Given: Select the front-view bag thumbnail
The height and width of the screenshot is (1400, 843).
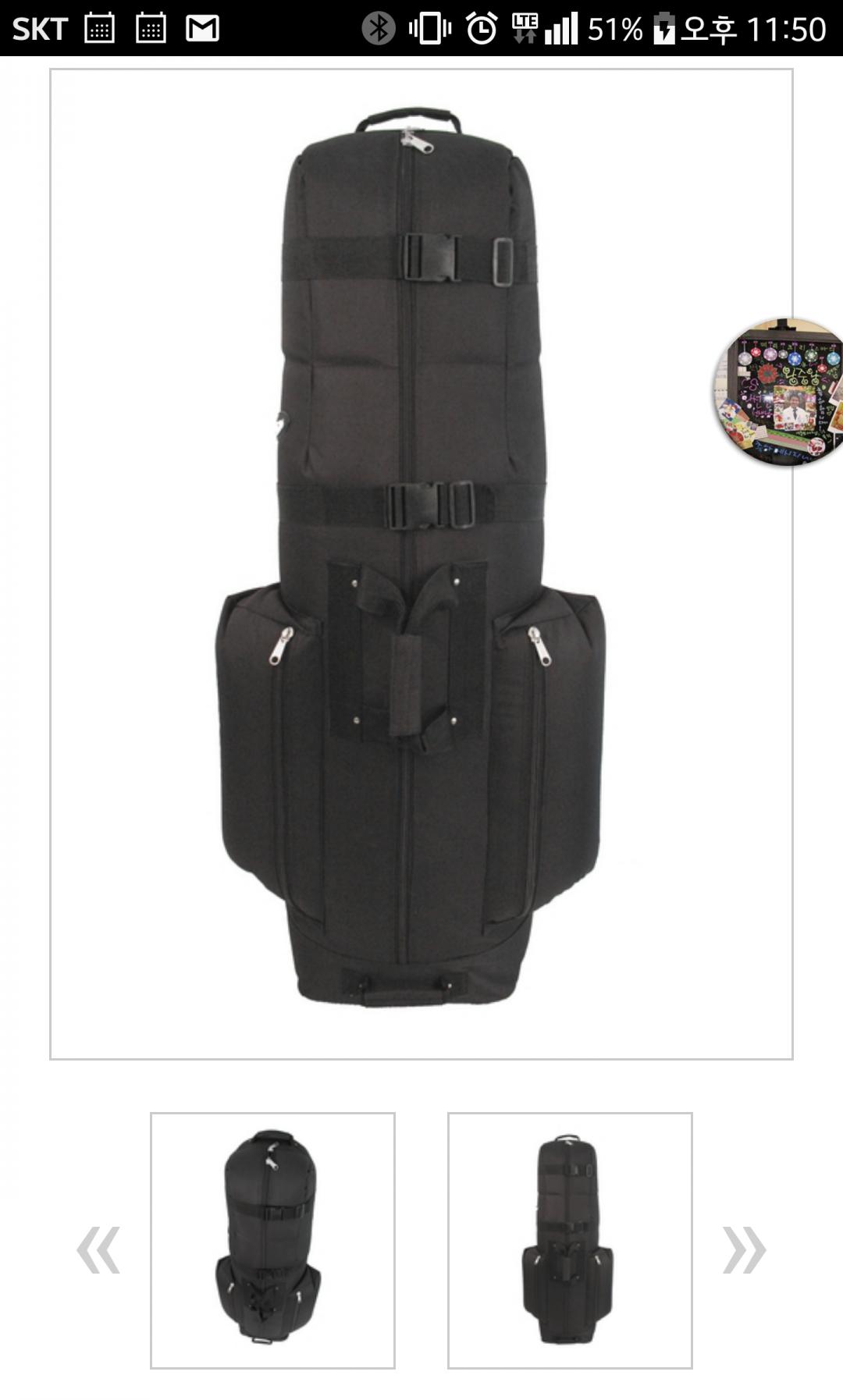Looking at the screenshot, I should (569, 1240).
